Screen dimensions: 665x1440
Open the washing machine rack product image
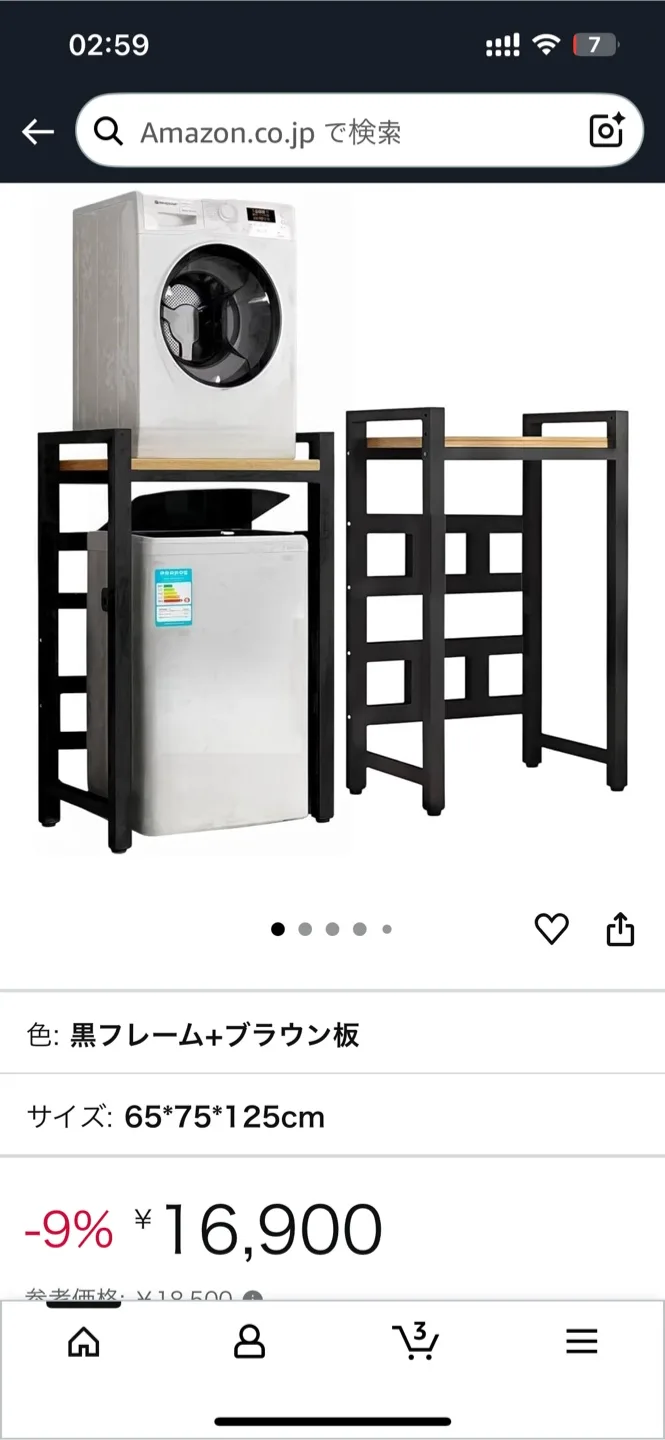pyautogui.click(x=332, y=520)
